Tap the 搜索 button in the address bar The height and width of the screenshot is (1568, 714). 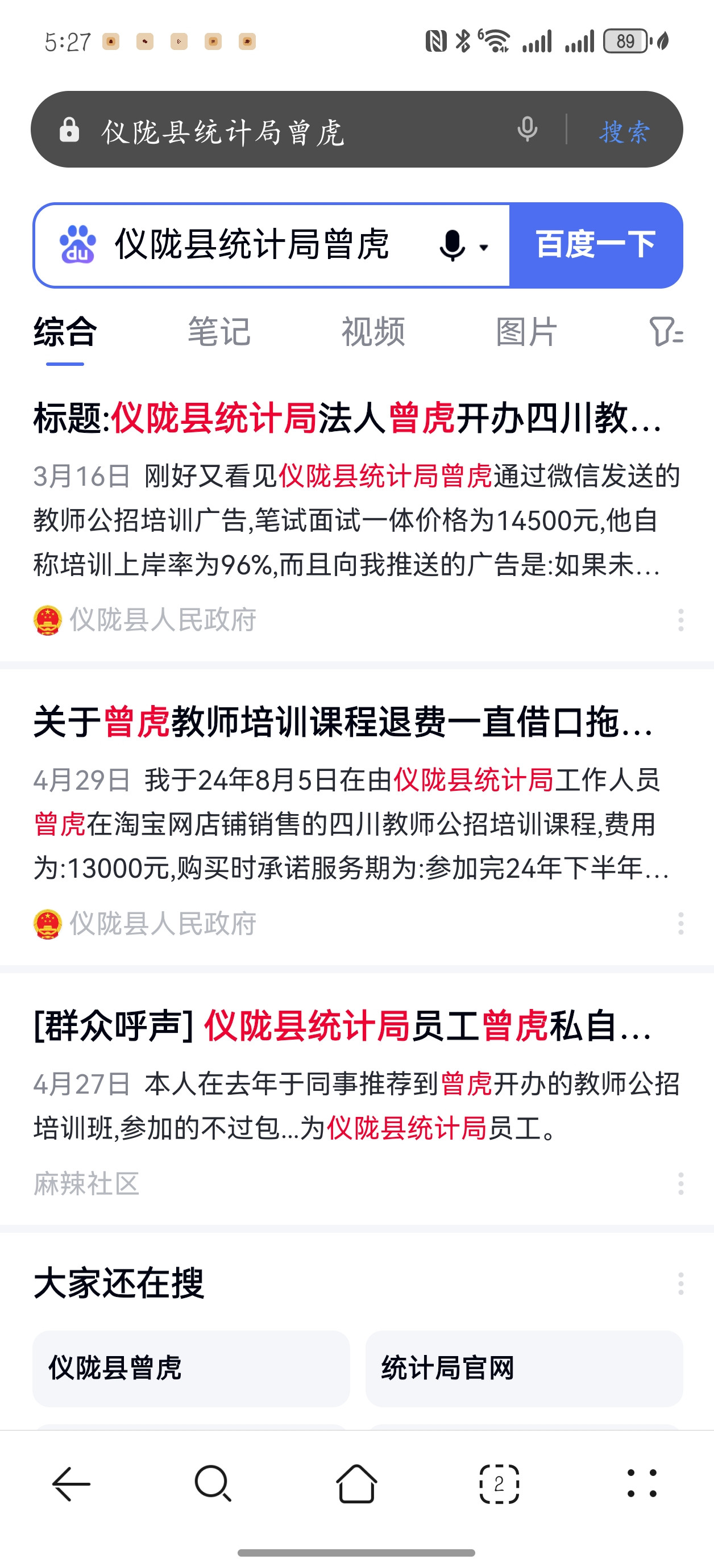click(x=624, y=131)
